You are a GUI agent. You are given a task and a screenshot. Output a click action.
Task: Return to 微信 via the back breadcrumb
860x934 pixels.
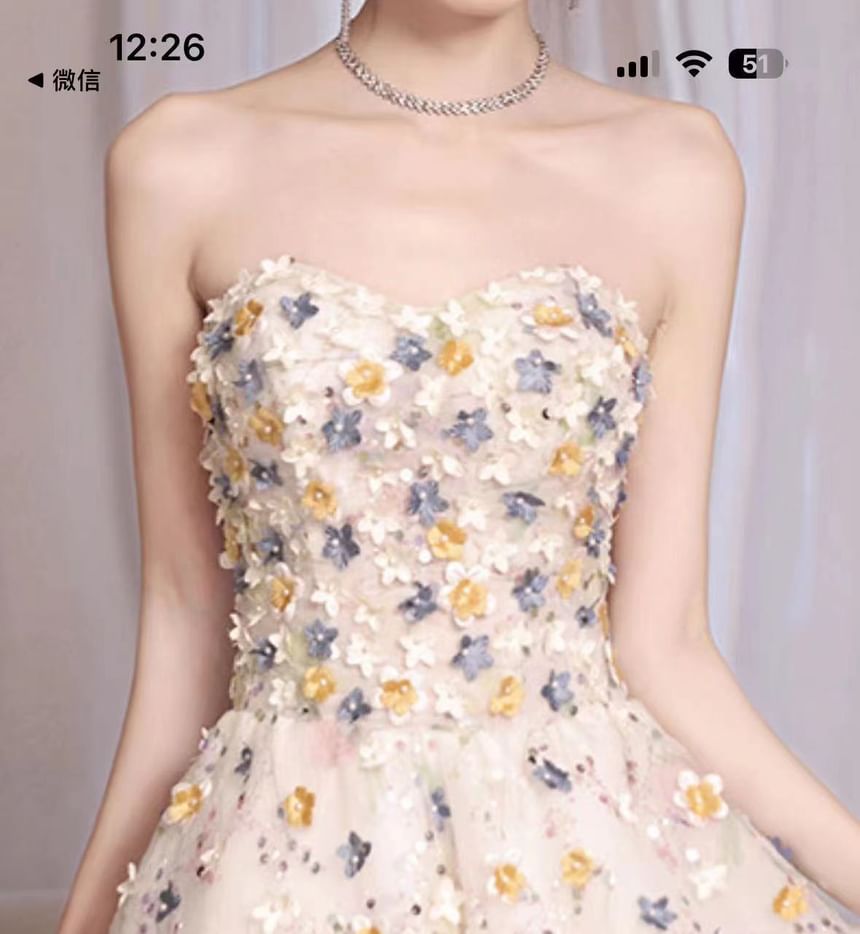point(64,81)
